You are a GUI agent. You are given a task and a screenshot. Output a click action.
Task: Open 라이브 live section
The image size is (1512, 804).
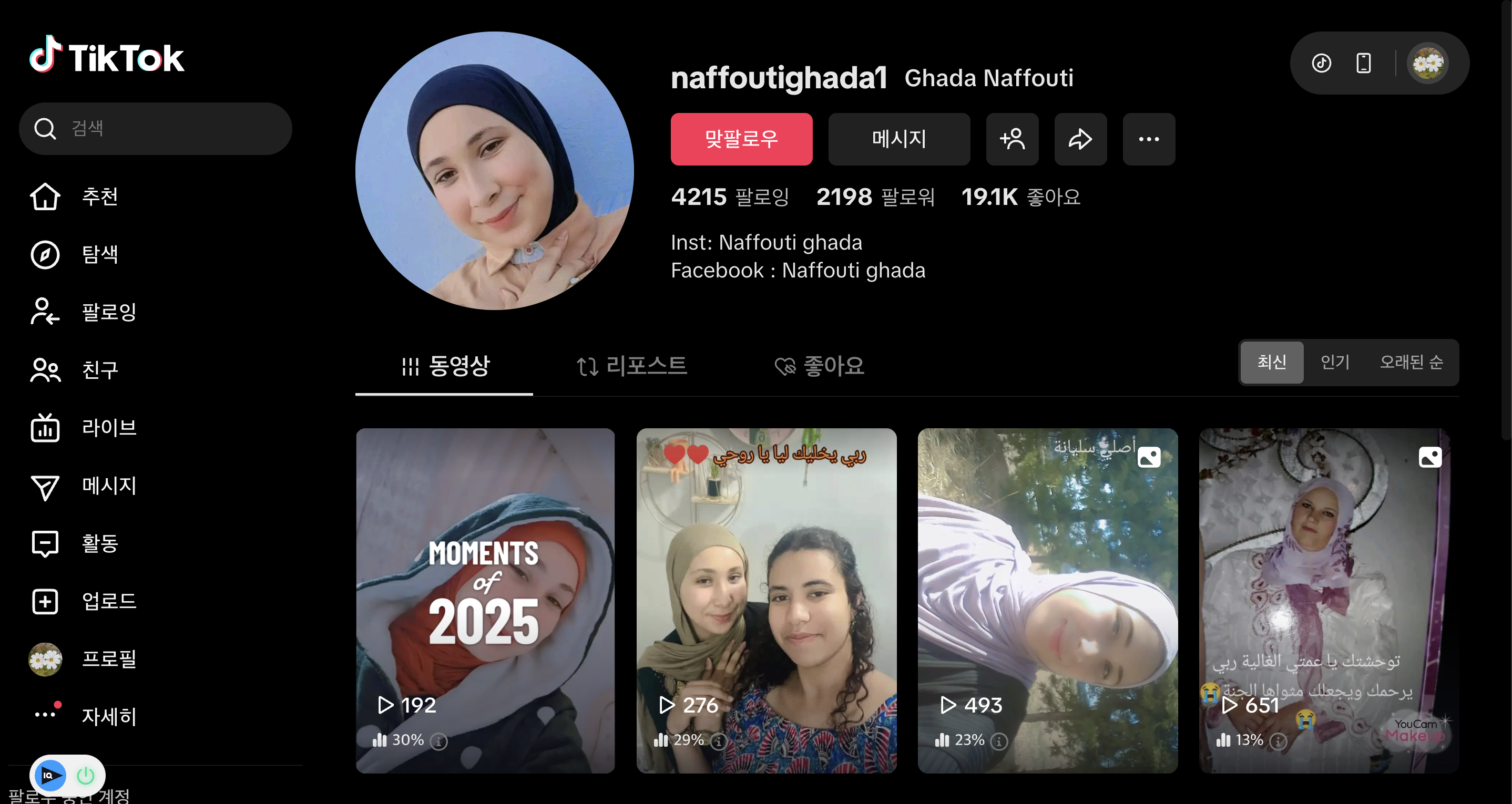coord(109,427)
